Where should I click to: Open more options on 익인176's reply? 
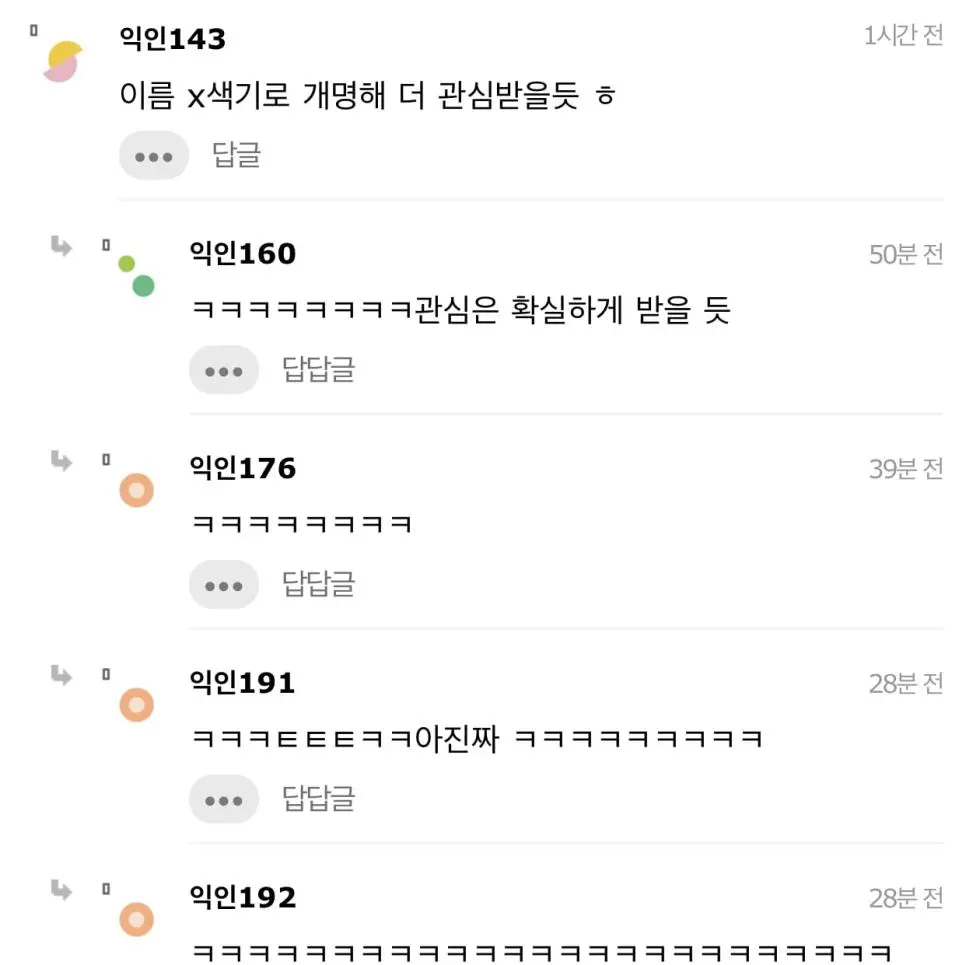click(x=224, y=584)
